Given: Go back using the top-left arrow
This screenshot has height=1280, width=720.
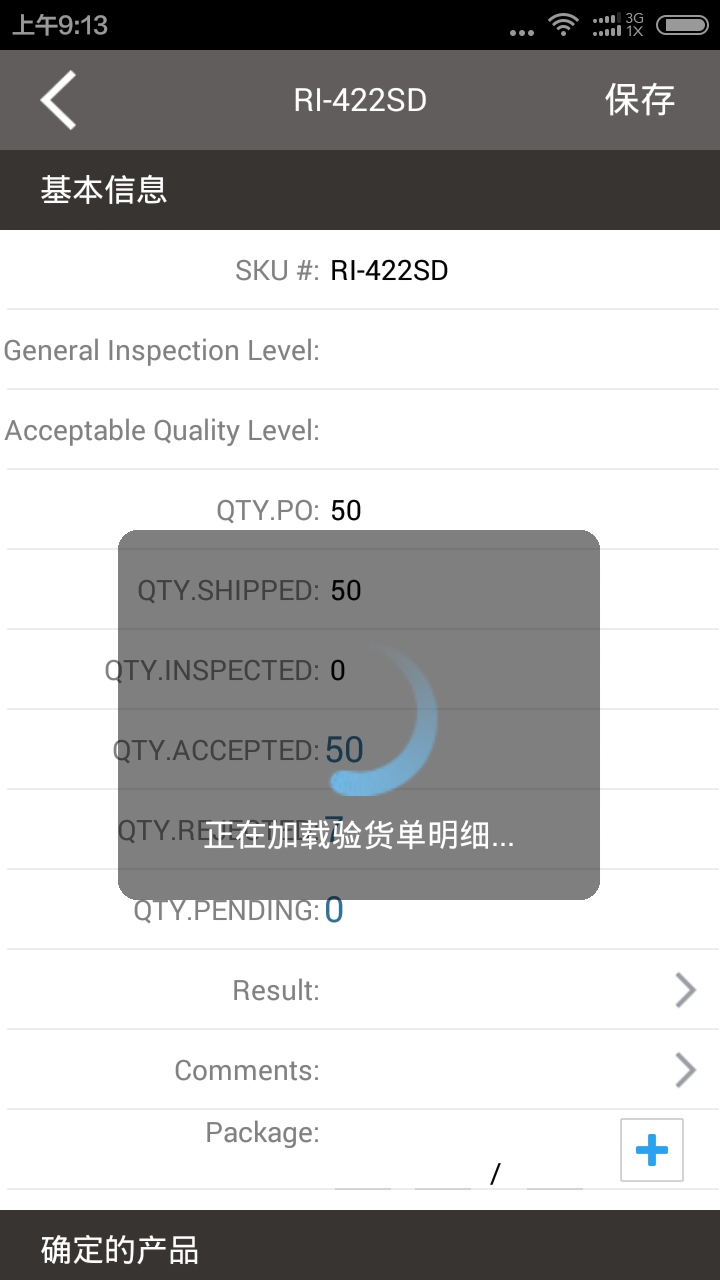Looking at the screenshot, I should coord(58,100).
